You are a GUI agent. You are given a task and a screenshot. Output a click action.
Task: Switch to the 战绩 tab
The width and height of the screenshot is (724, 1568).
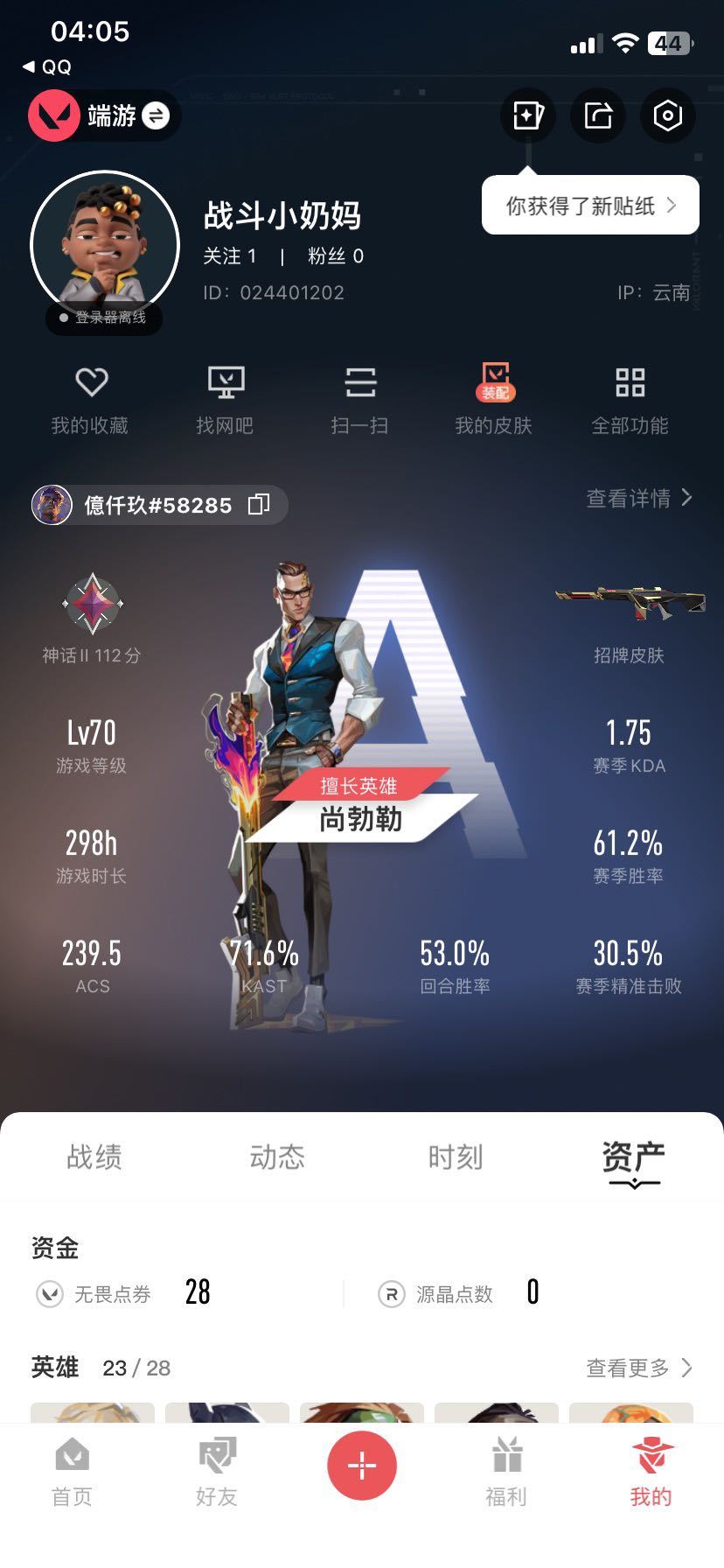click(x=93, y=1157)
